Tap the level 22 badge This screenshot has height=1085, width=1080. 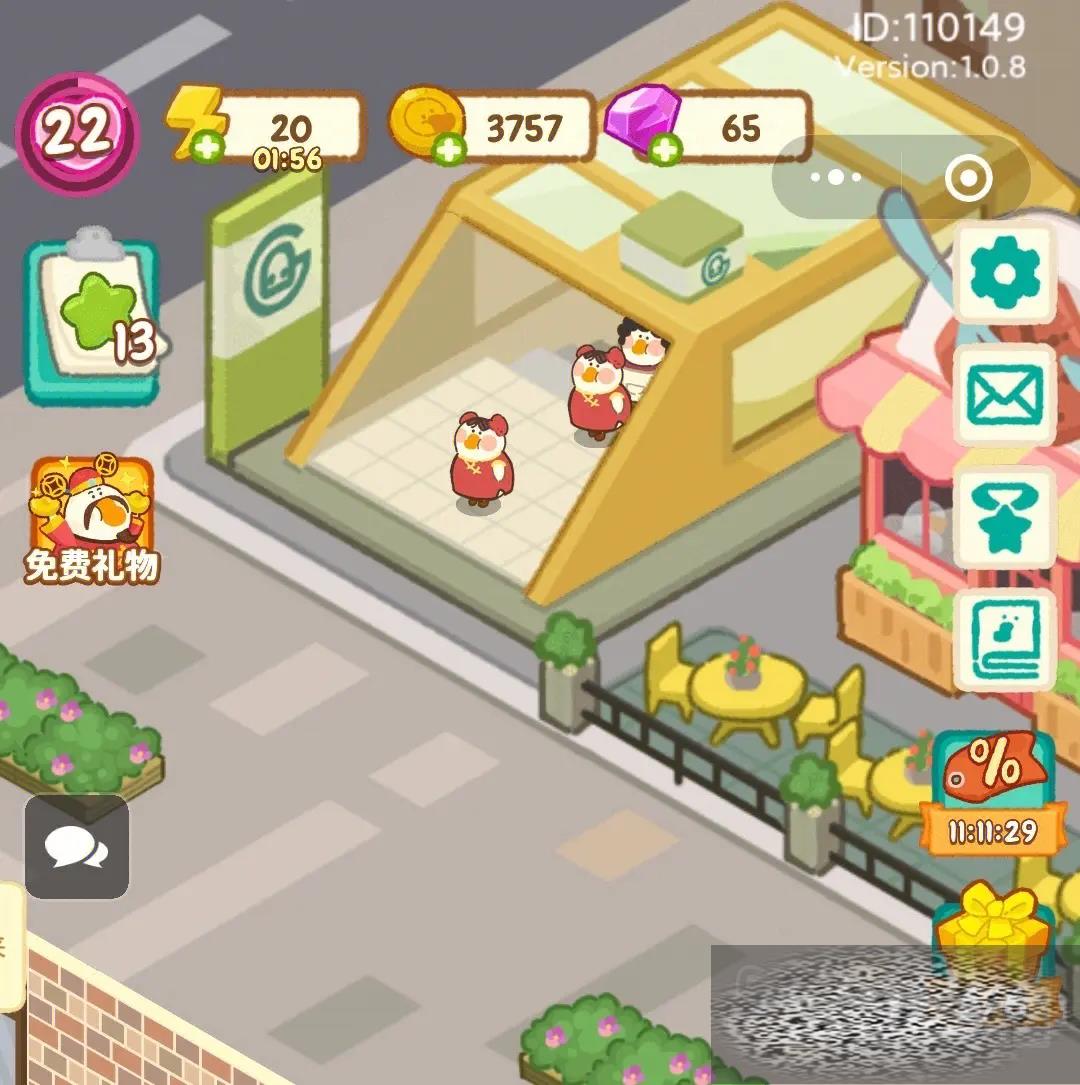coord(75,133)
